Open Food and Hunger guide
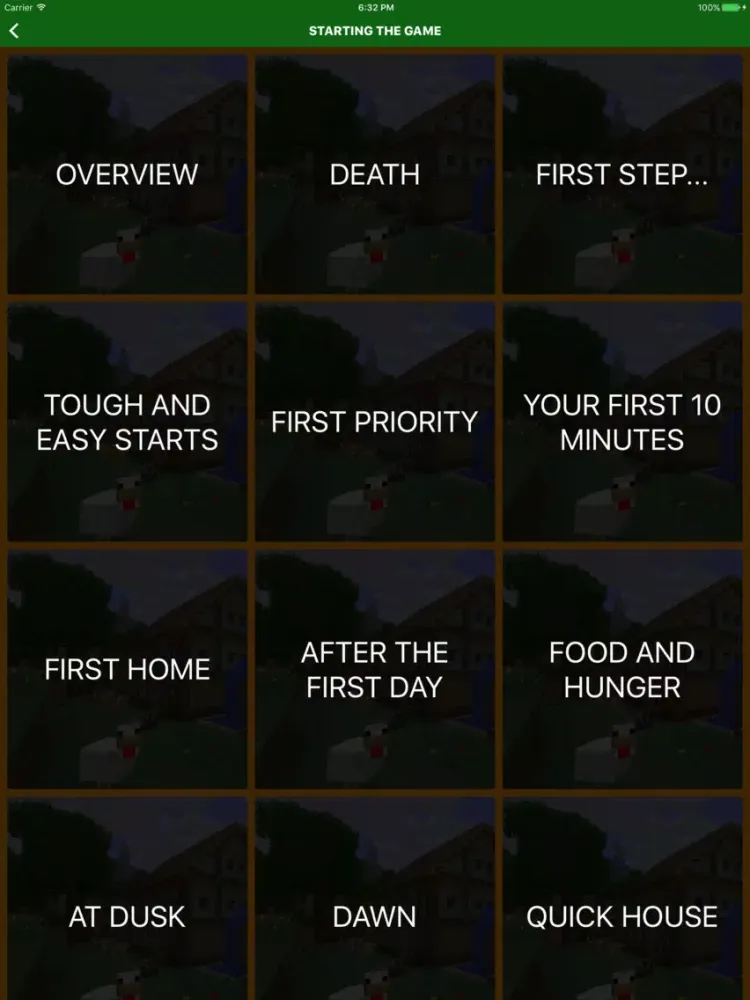The height and width of the screenshot is (1000, 750). (x=622, y=669)
